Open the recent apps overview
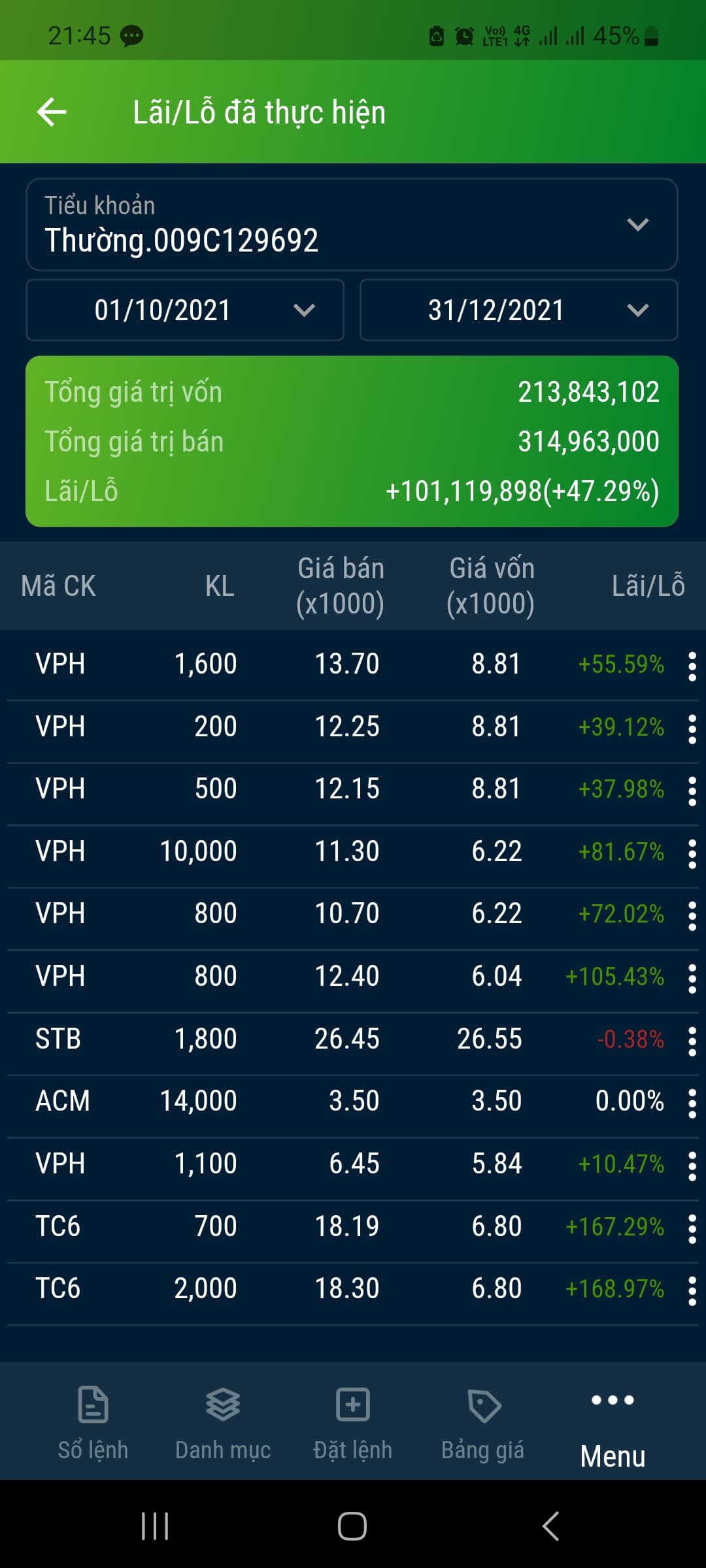 [x=155, y=1526]
